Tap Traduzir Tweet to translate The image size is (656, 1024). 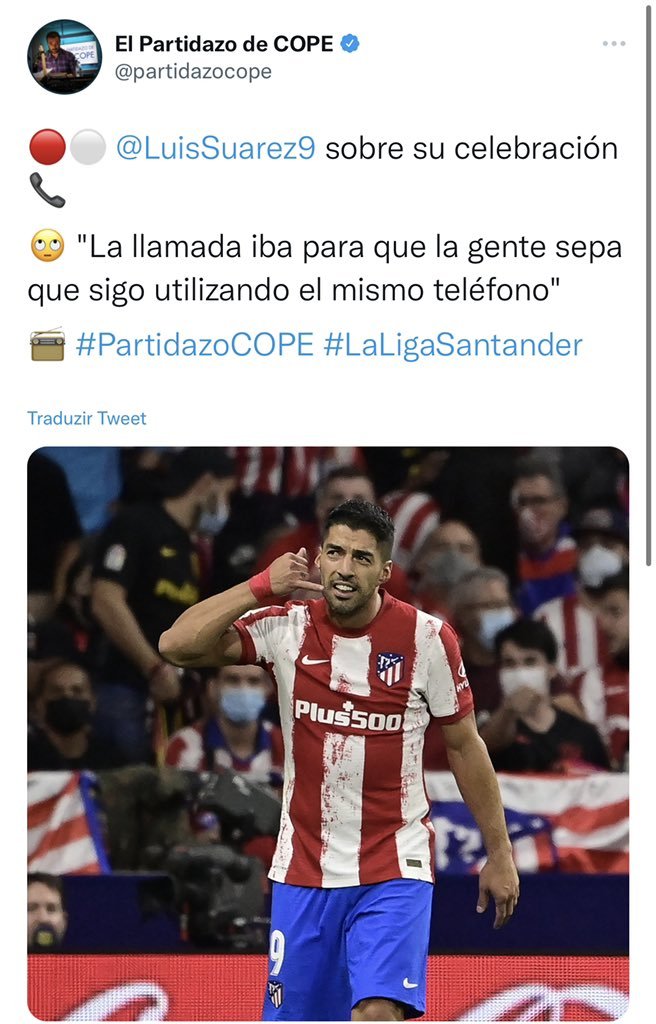pyautogui.click(x=87, y=418)
